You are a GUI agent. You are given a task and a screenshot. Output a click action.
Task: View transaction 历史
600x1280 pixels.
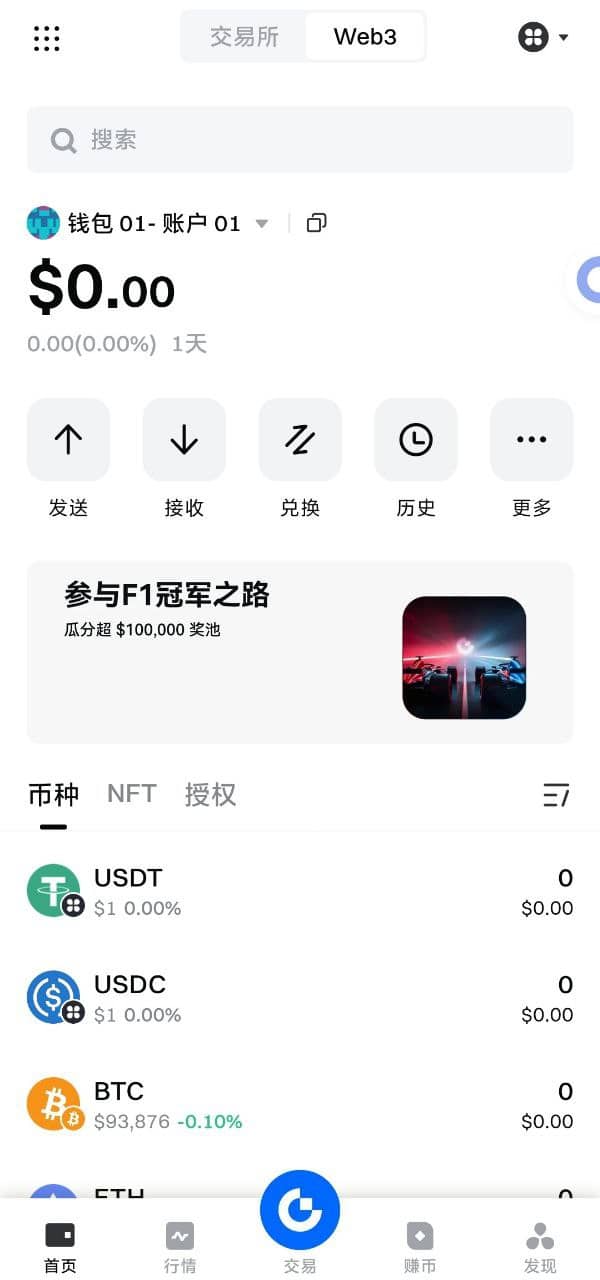(416, 441)
